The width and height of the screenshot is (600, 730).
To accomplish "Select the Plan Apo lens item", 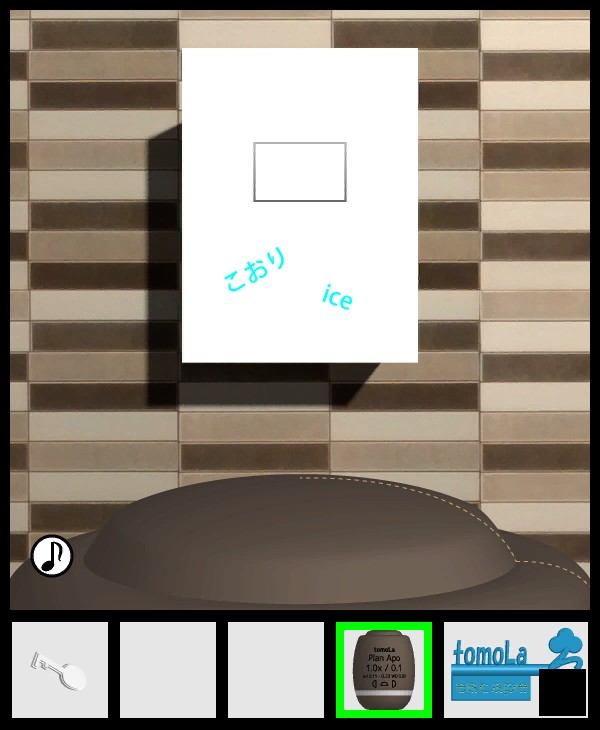I will pyautogui.click(x=384, y=670).
